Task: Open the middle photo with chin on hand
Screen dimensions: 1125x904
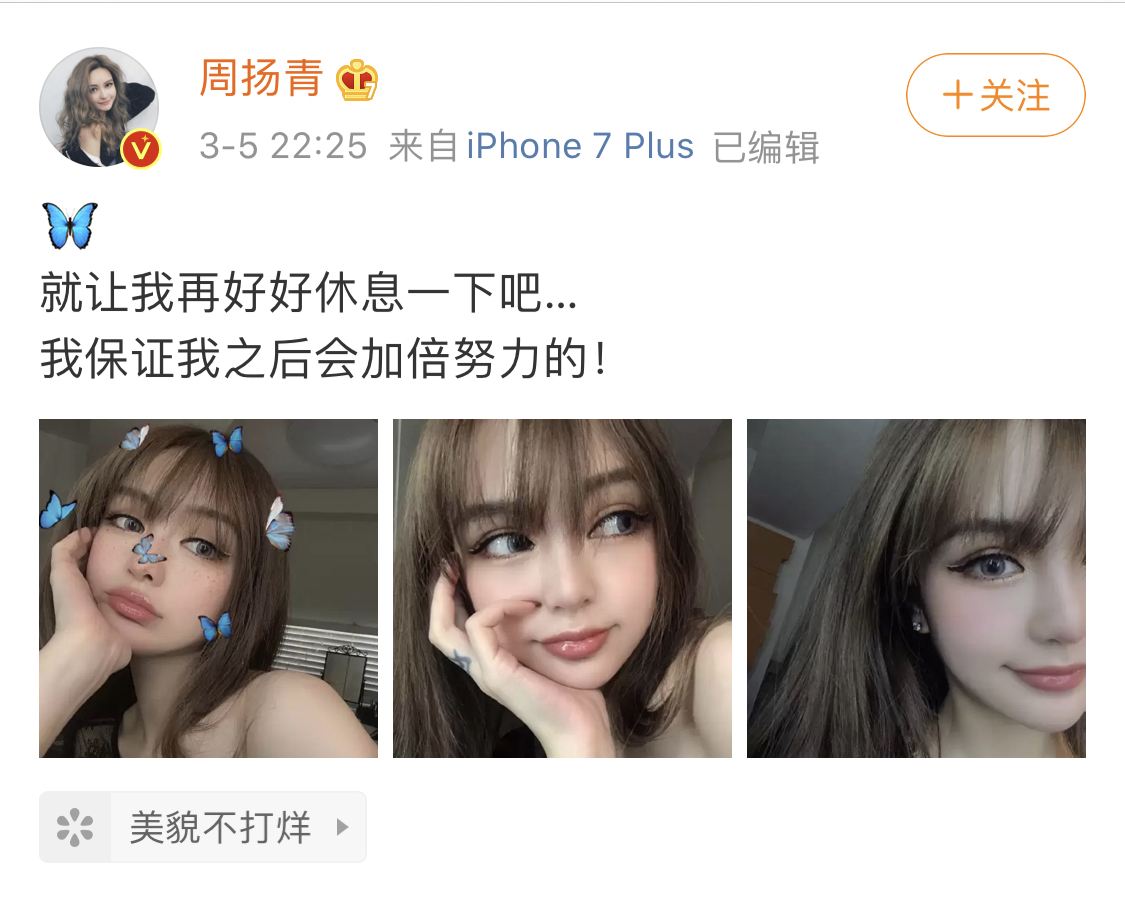Action: (x=562, y=588)
